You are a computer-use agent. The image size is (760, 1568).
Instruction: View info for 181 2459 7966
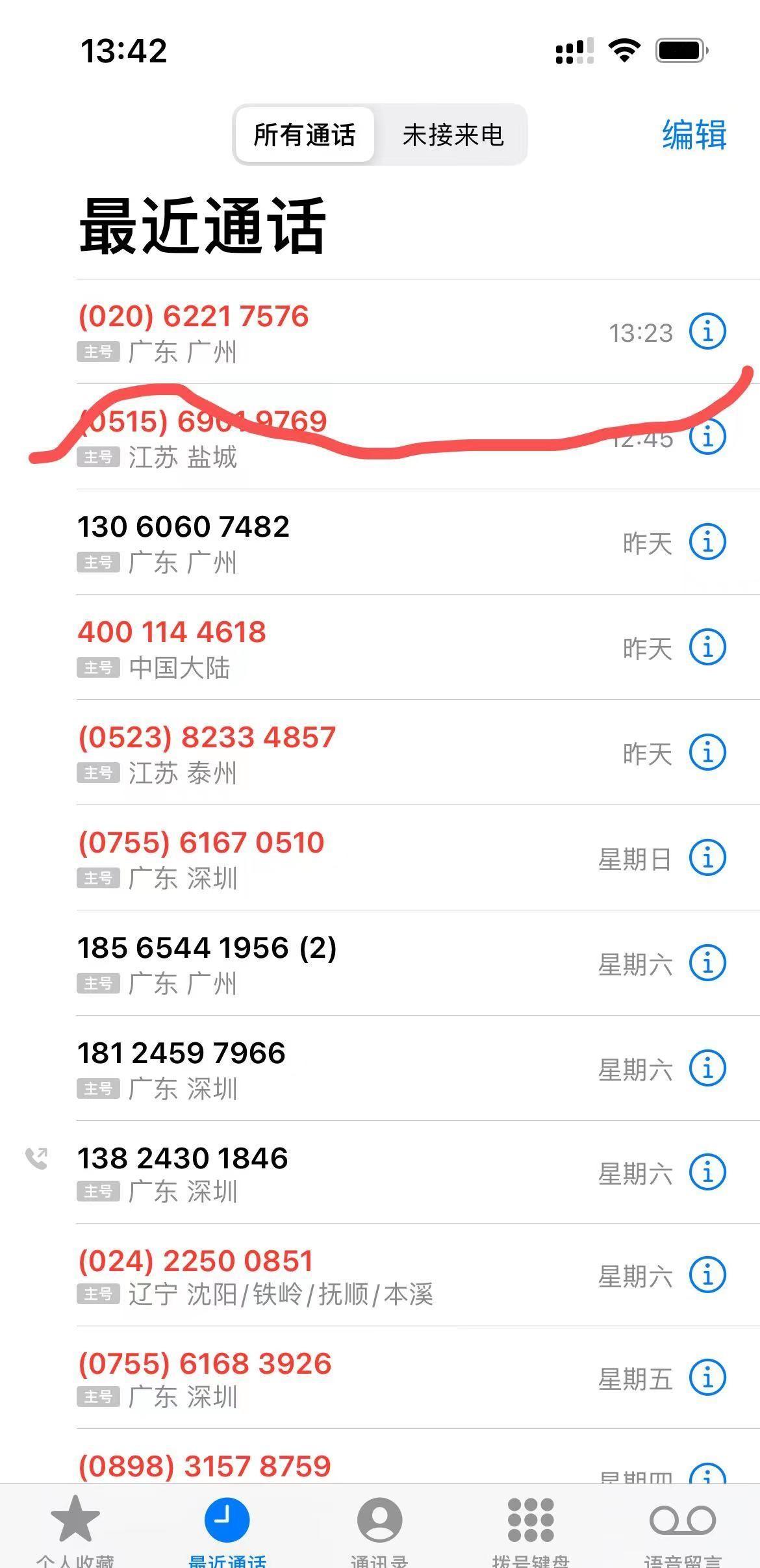coord(707,1068)
